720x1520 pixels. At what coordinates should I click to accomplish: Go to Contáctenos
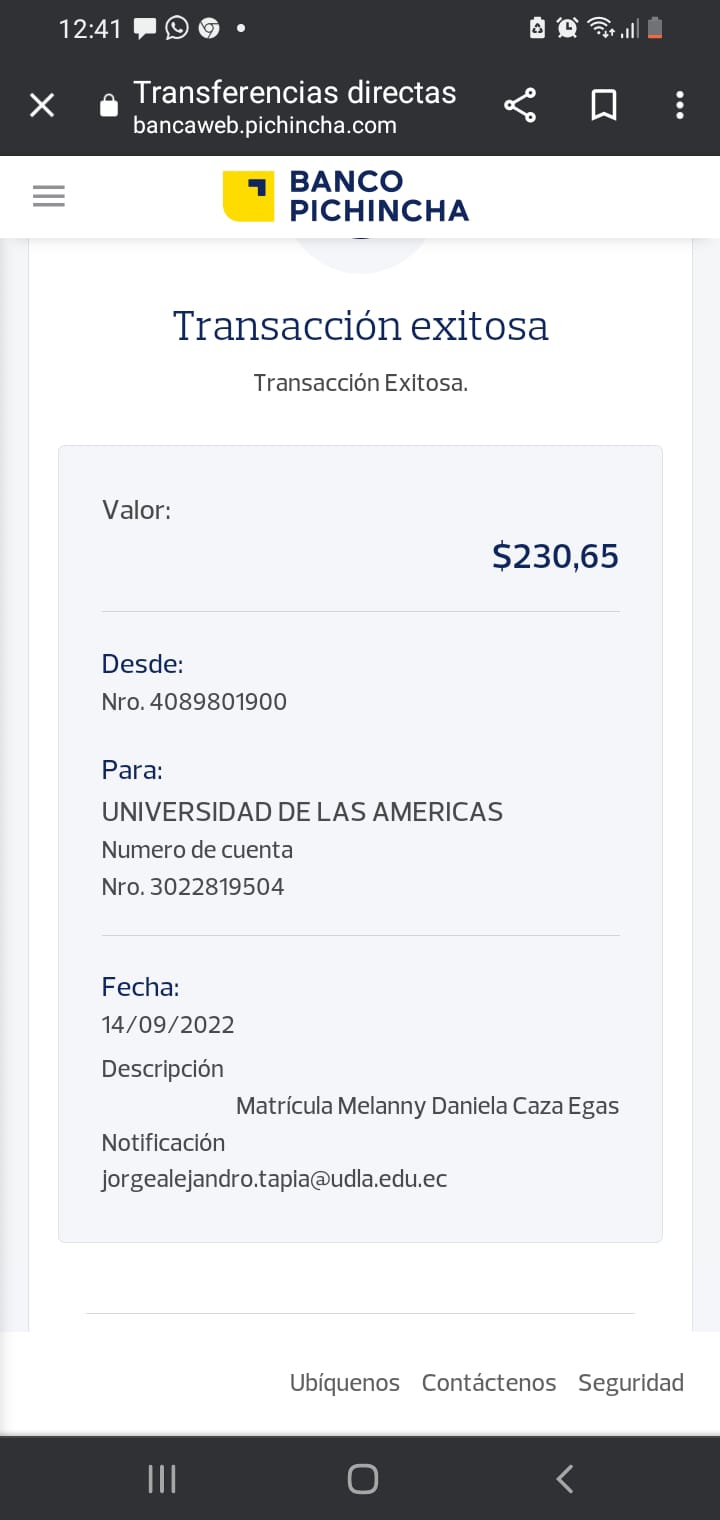[488, 1383]
